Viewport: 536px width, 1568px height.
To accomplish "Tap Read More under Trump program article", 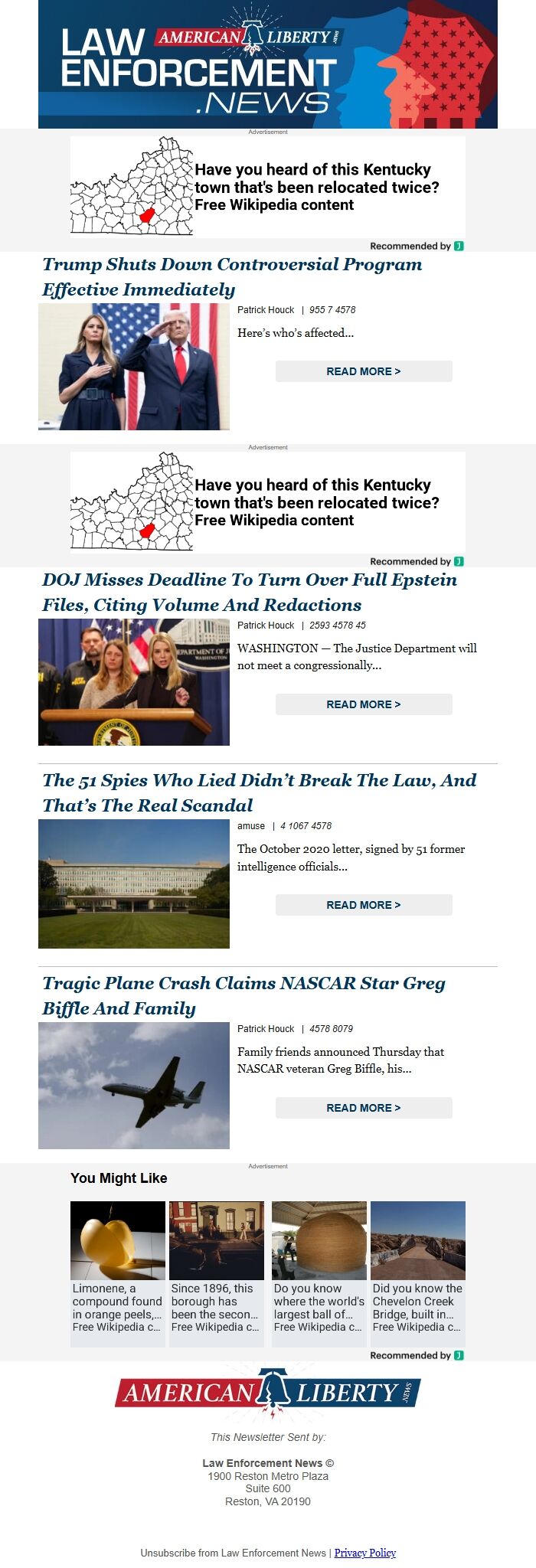I will pos(363,371).
